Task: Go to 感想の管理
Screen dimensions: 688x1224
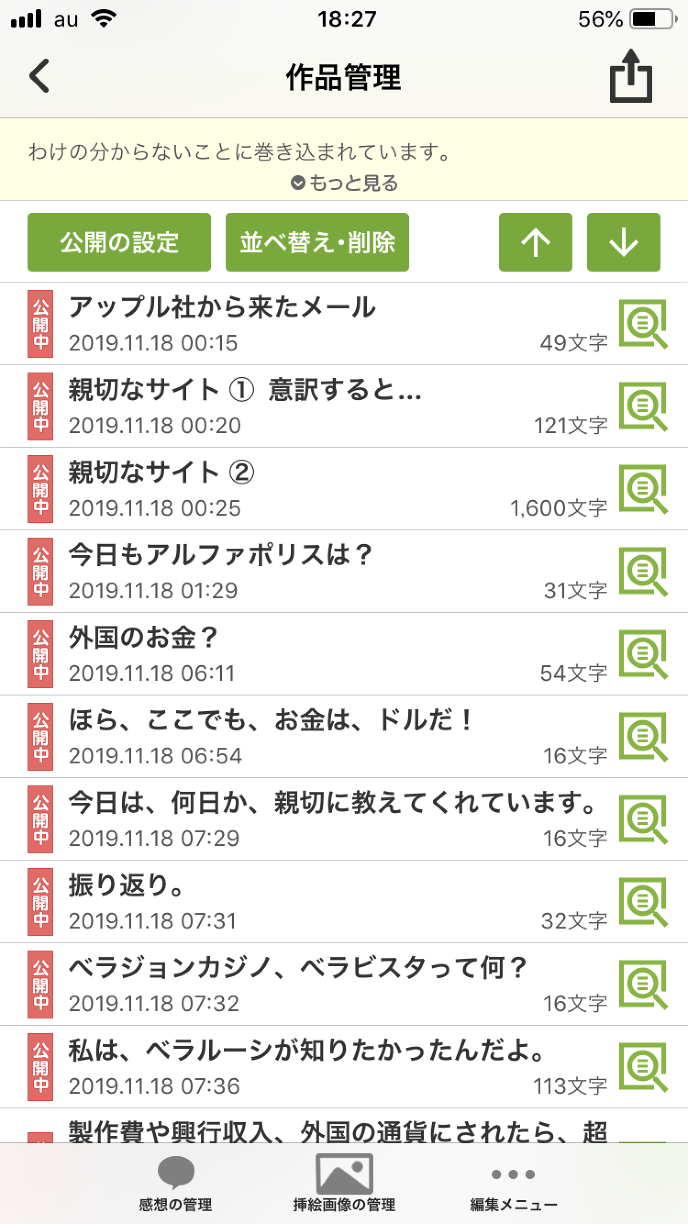Action: click(x=175, y=1183)
